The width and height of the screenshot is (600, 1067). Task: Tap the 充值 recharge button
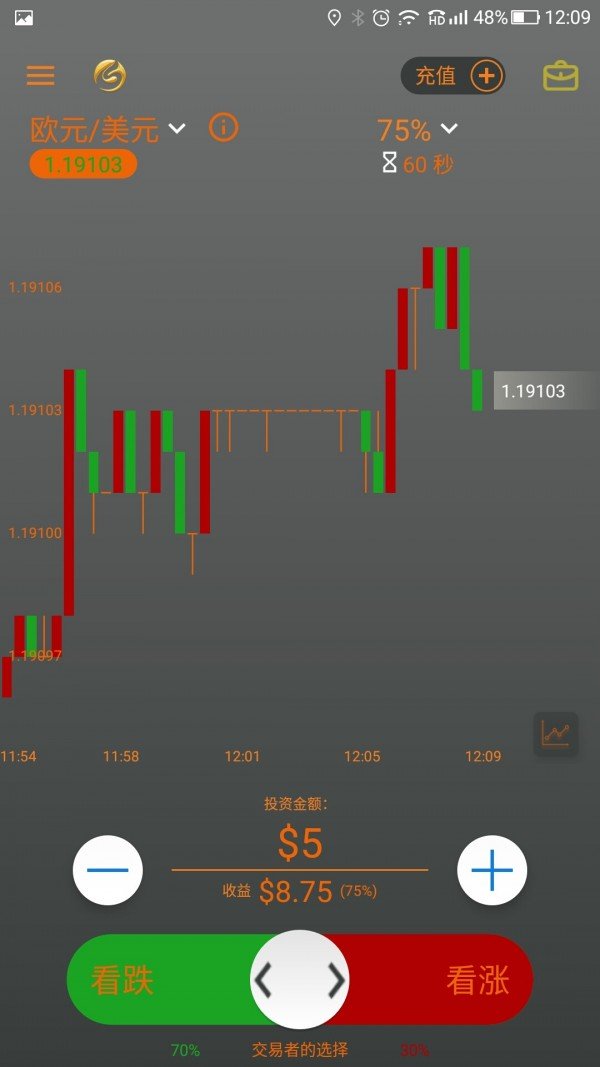coord(453,76)
